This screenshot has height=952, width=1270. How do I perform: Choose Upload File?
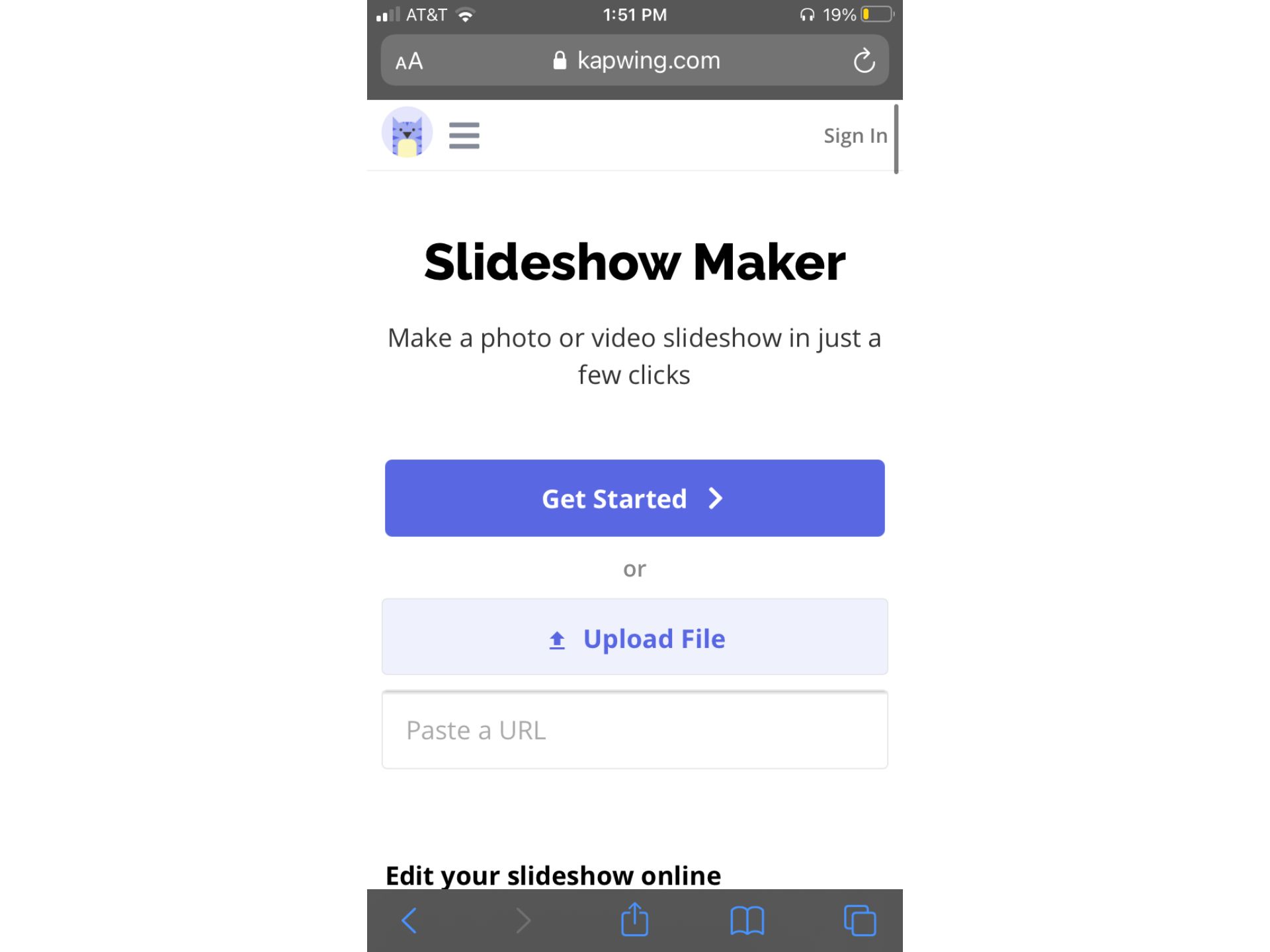tap(634, 637)
